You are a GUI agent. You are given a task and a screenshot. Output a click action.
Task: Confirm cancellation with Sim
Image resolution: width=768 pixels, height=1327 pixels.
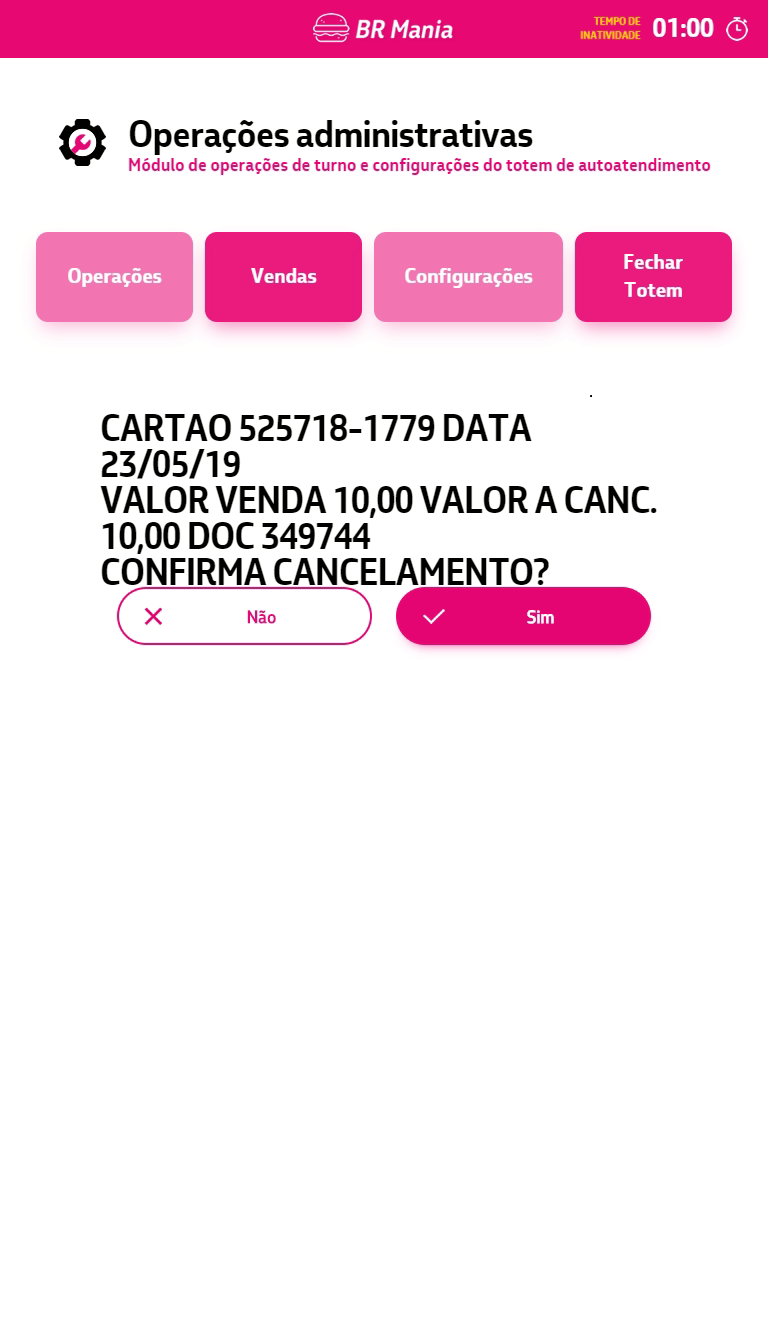(523, 616)
